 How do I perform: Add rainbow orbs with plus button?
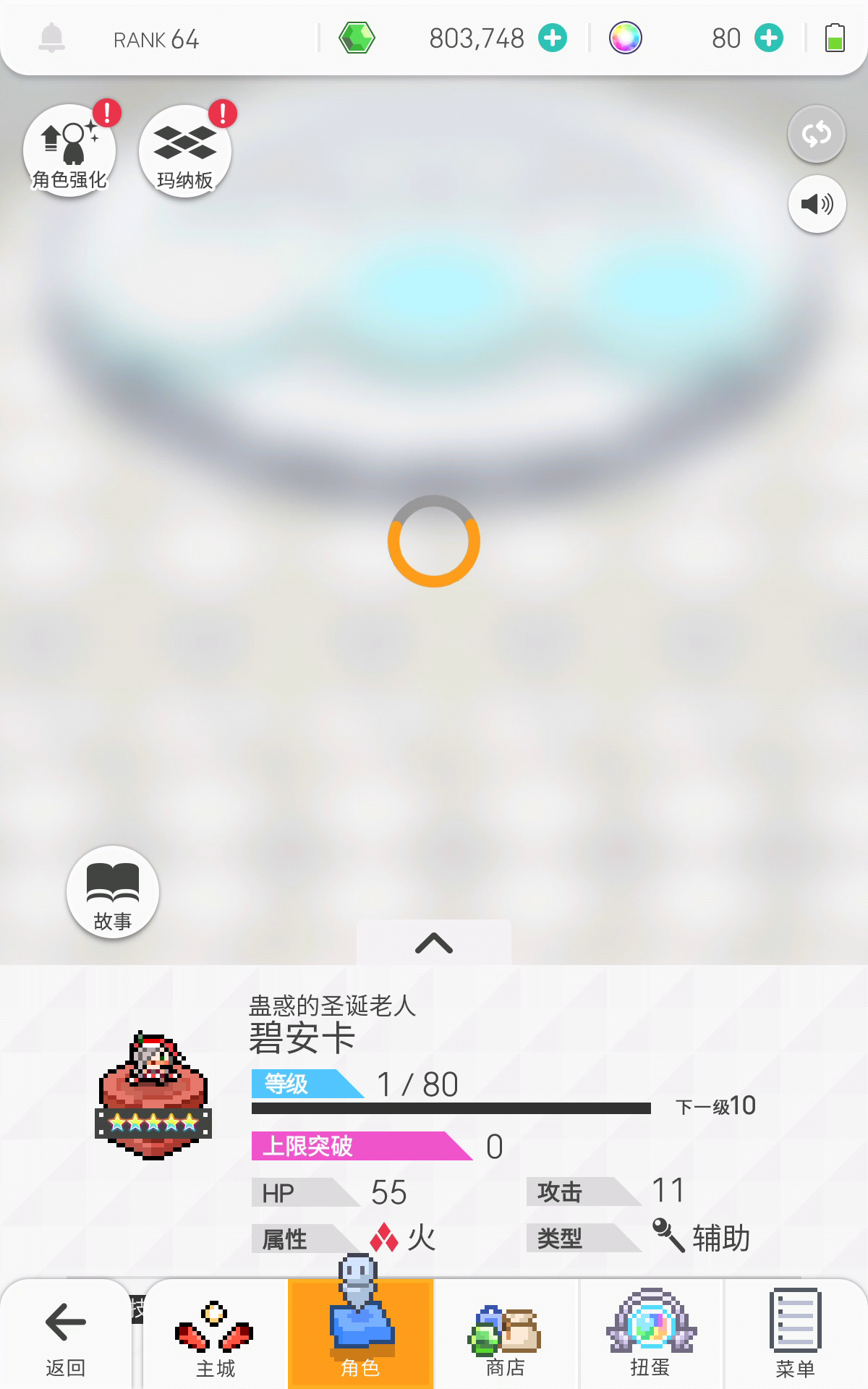coord(769,38)
